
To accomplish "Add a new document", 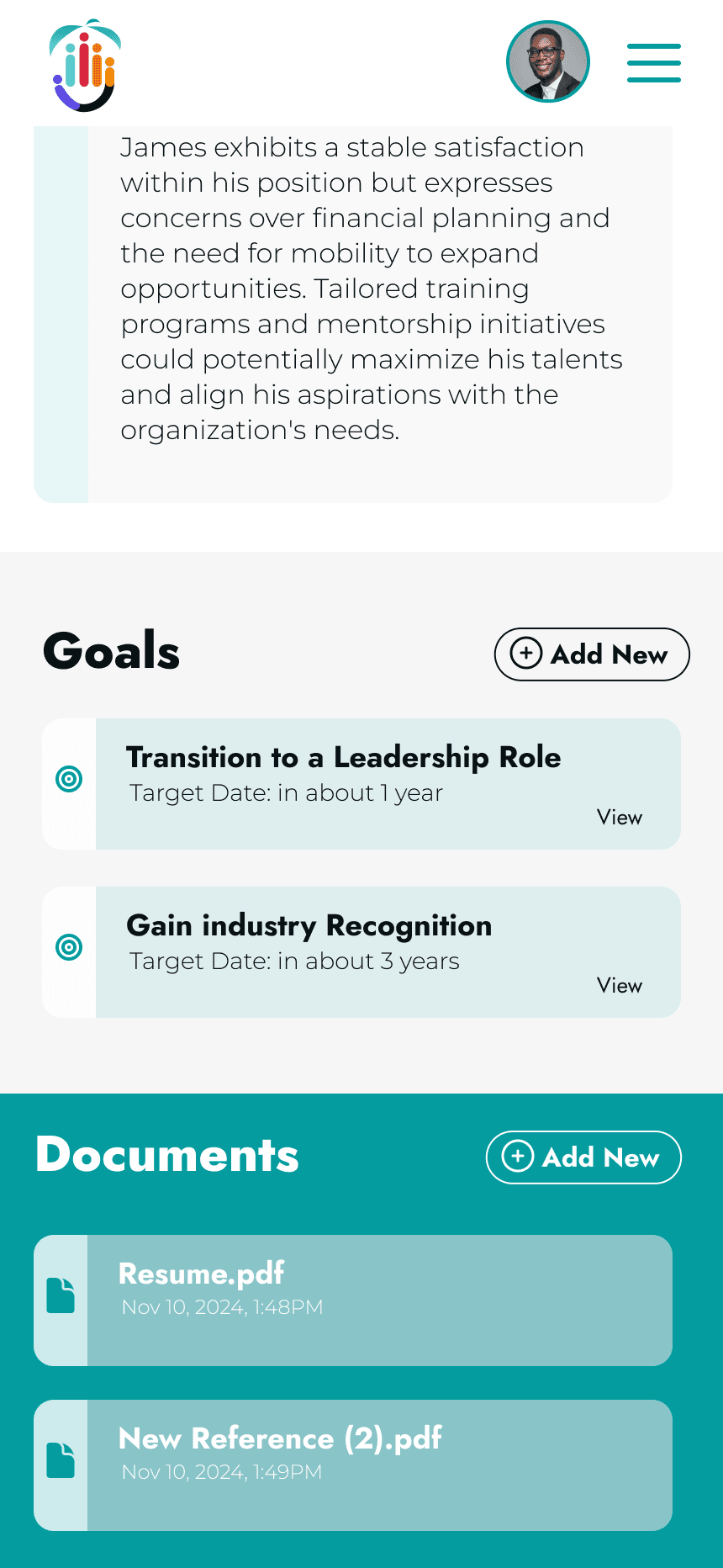I will pyautogui.click(x=583, y=1157).
